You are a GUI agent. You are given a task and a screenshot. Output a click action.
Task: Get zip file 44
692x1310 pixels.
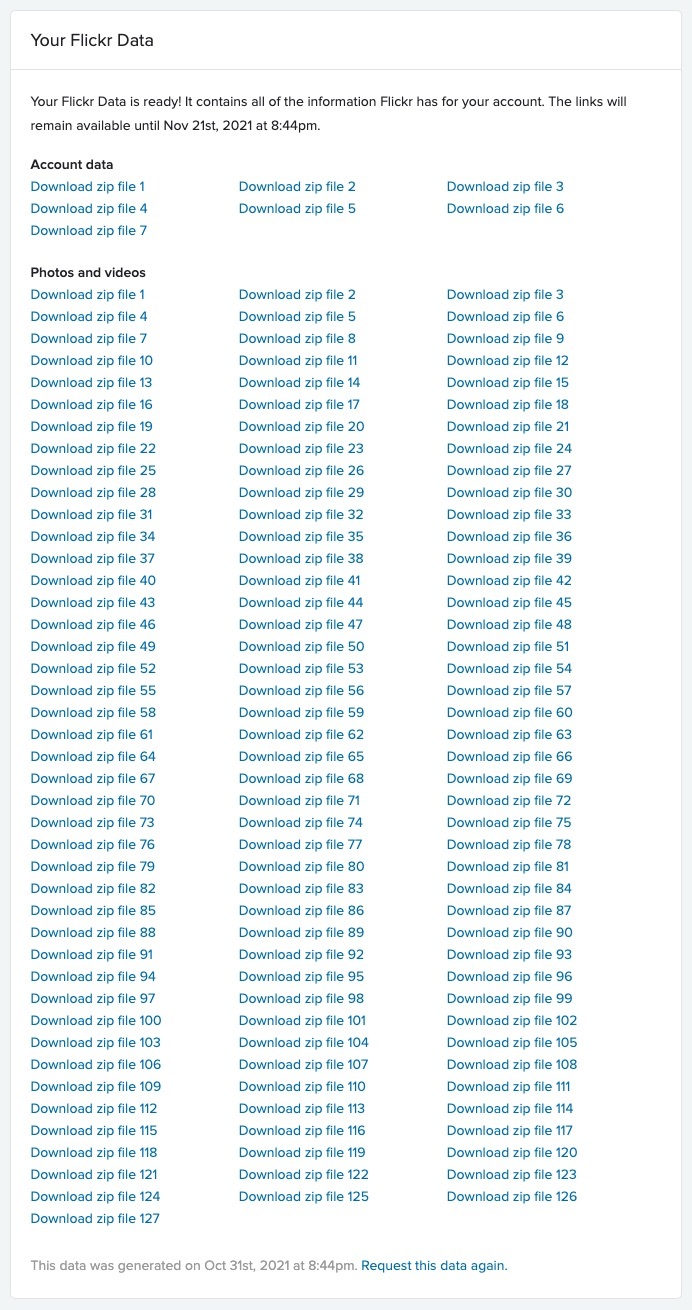(301, 603)
